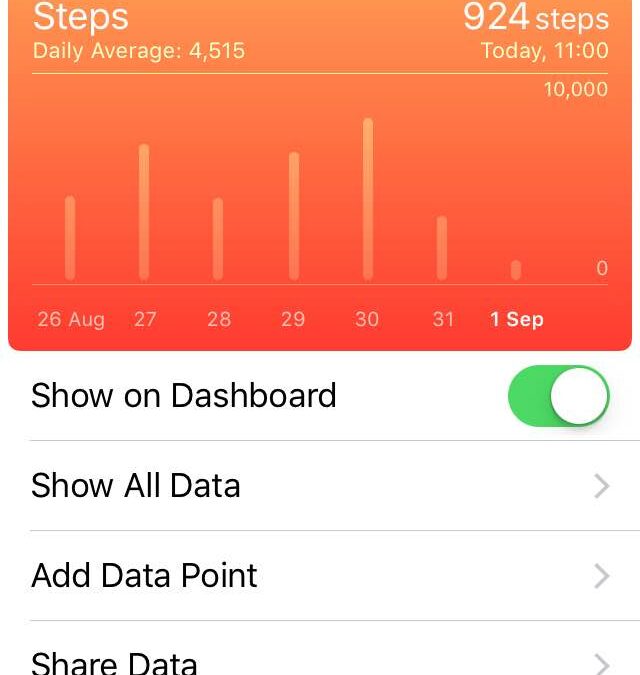Screen dimensions: 640x675
Task: Open the Add Data Point row
Action: tap(320, 576)
